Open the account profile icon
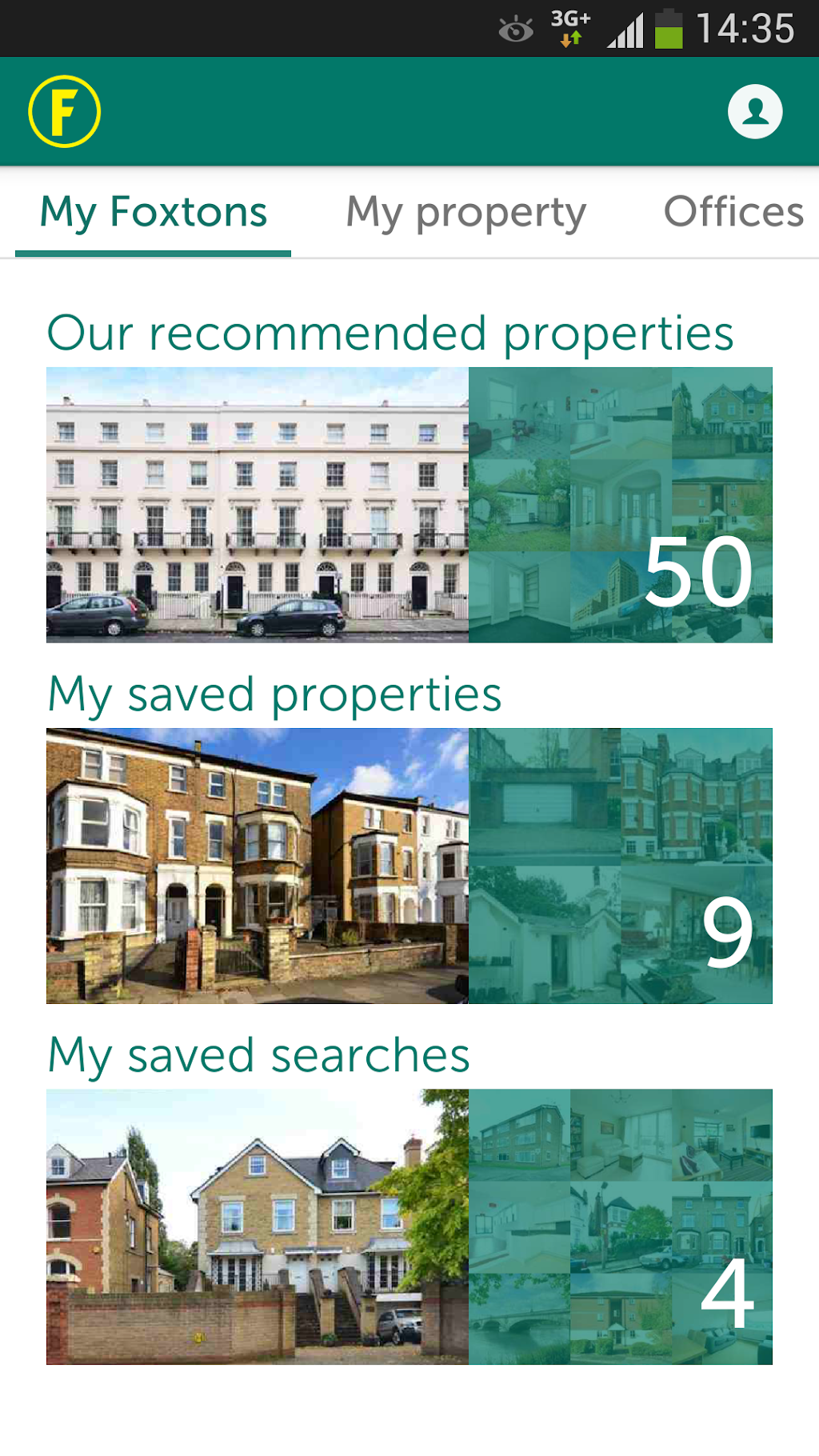The height and width of the screenshot is (1456, 819). [x=754, y=111]
